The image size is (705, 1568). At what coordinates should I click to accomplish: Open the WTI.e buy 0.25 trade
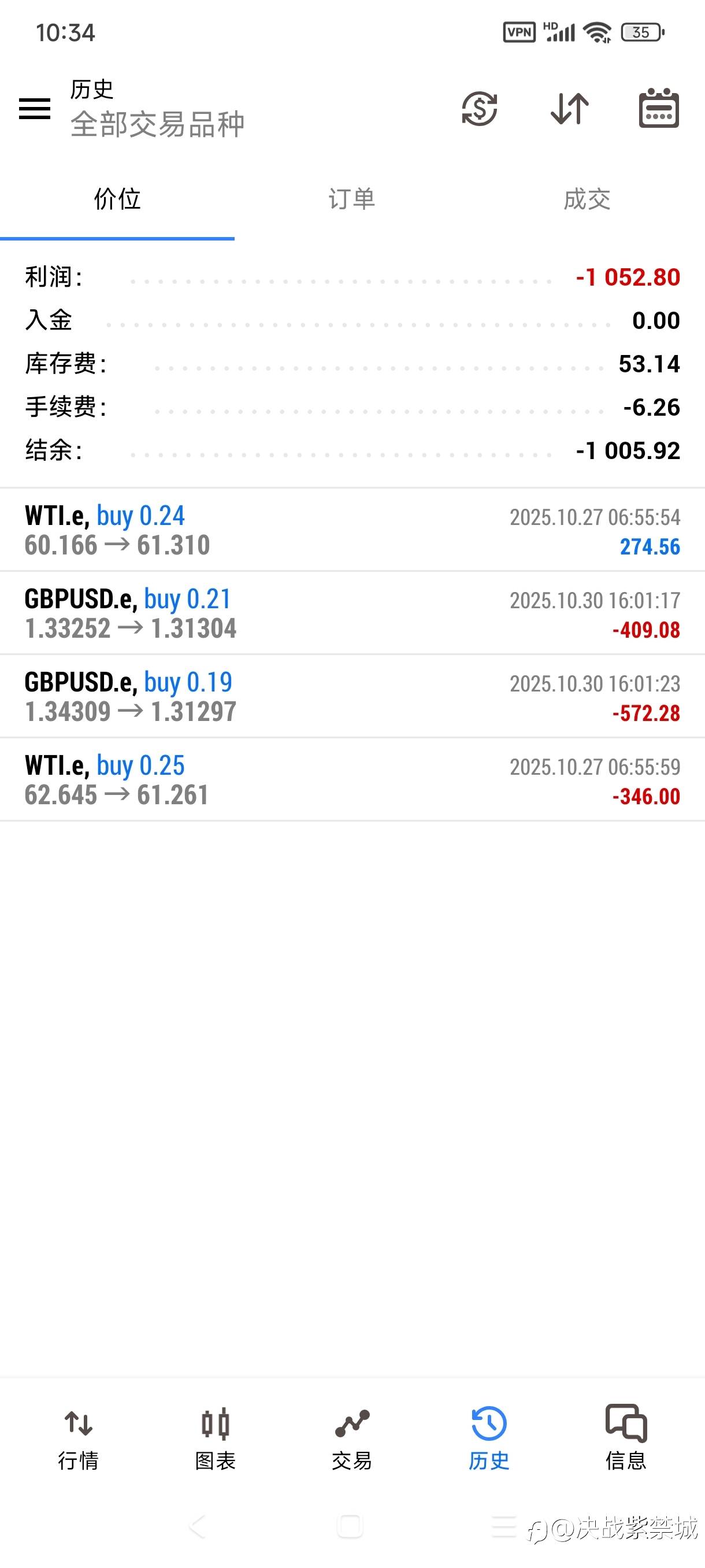[351, 780]
